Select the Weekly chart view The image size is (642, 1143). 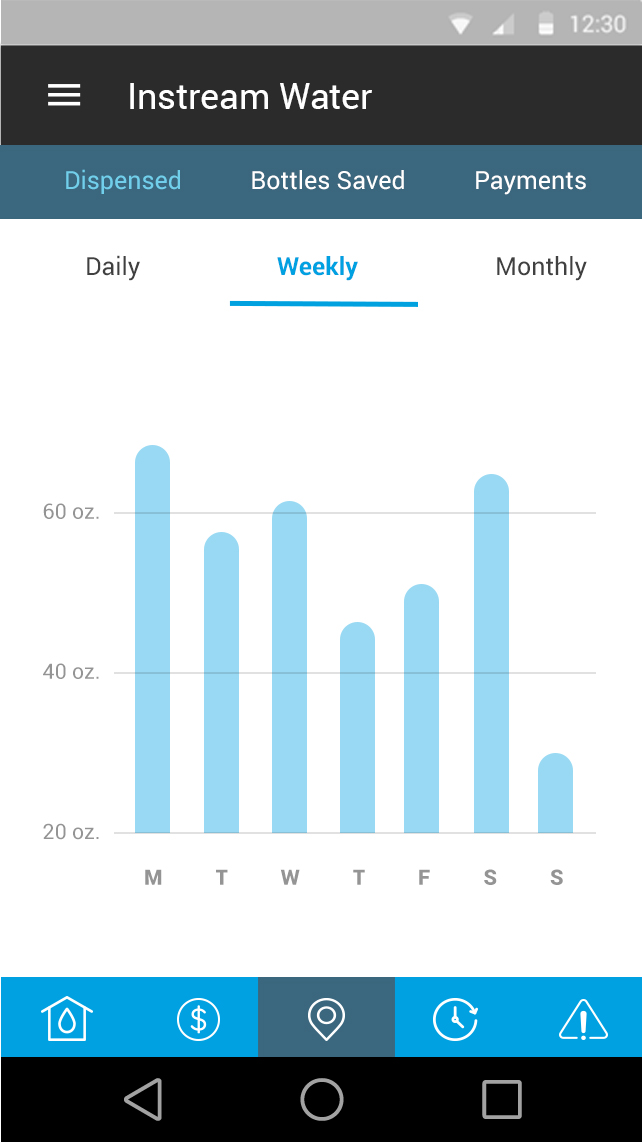[x=318, y=267]
